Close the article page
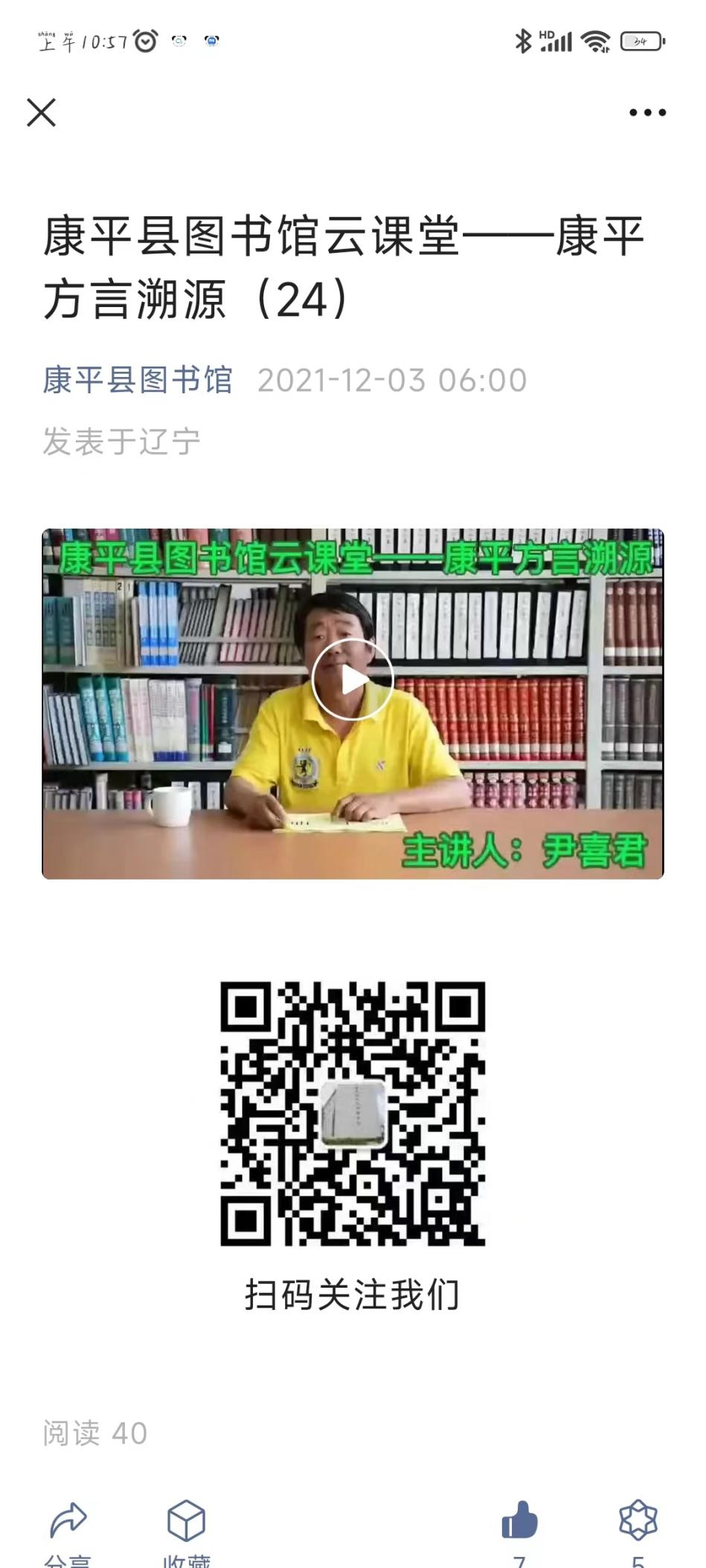706x1568 pixels. (x=41, y=113)
